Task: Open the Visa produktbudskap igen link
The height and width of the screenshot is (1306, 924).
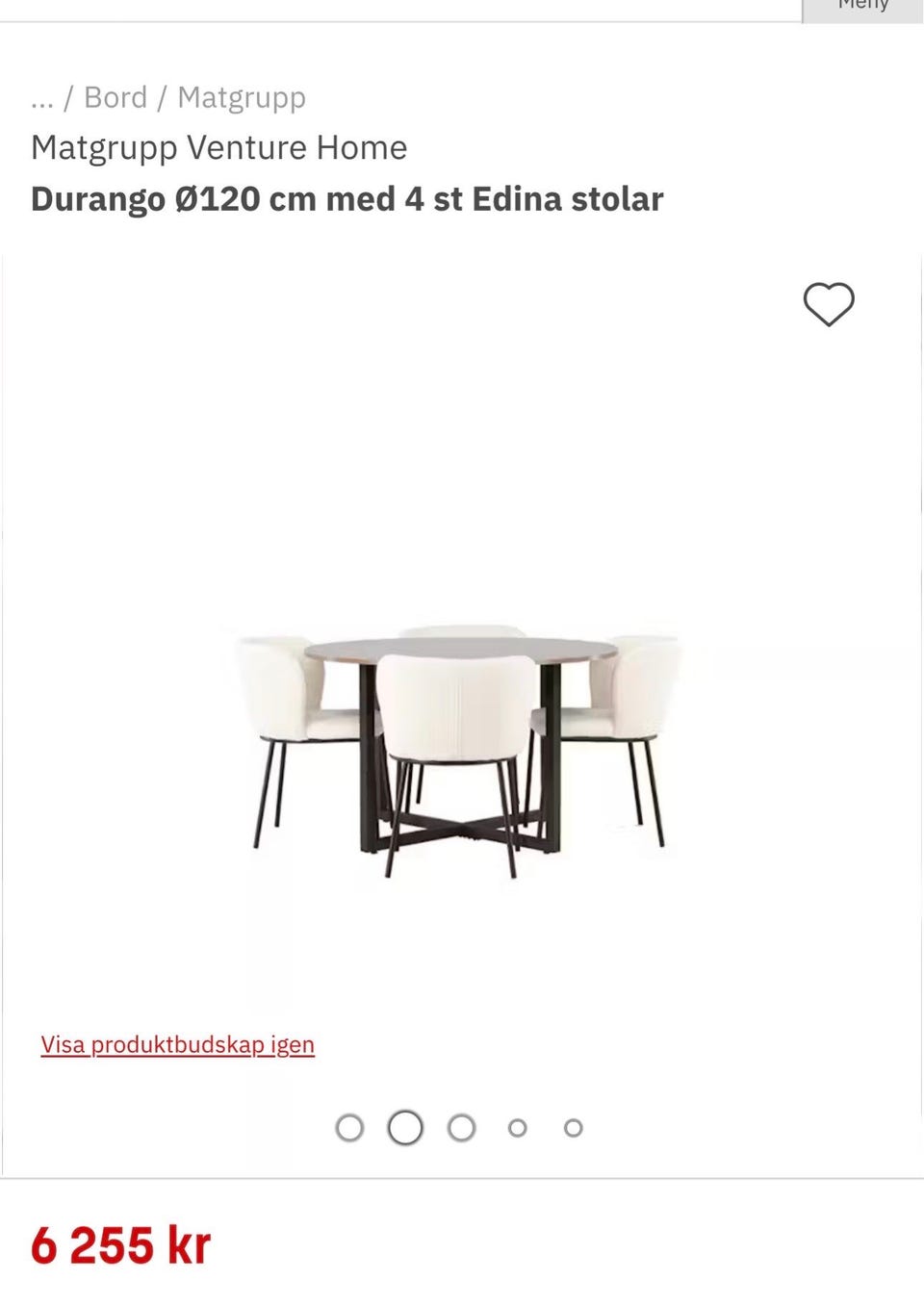Action: (176, 1043)
